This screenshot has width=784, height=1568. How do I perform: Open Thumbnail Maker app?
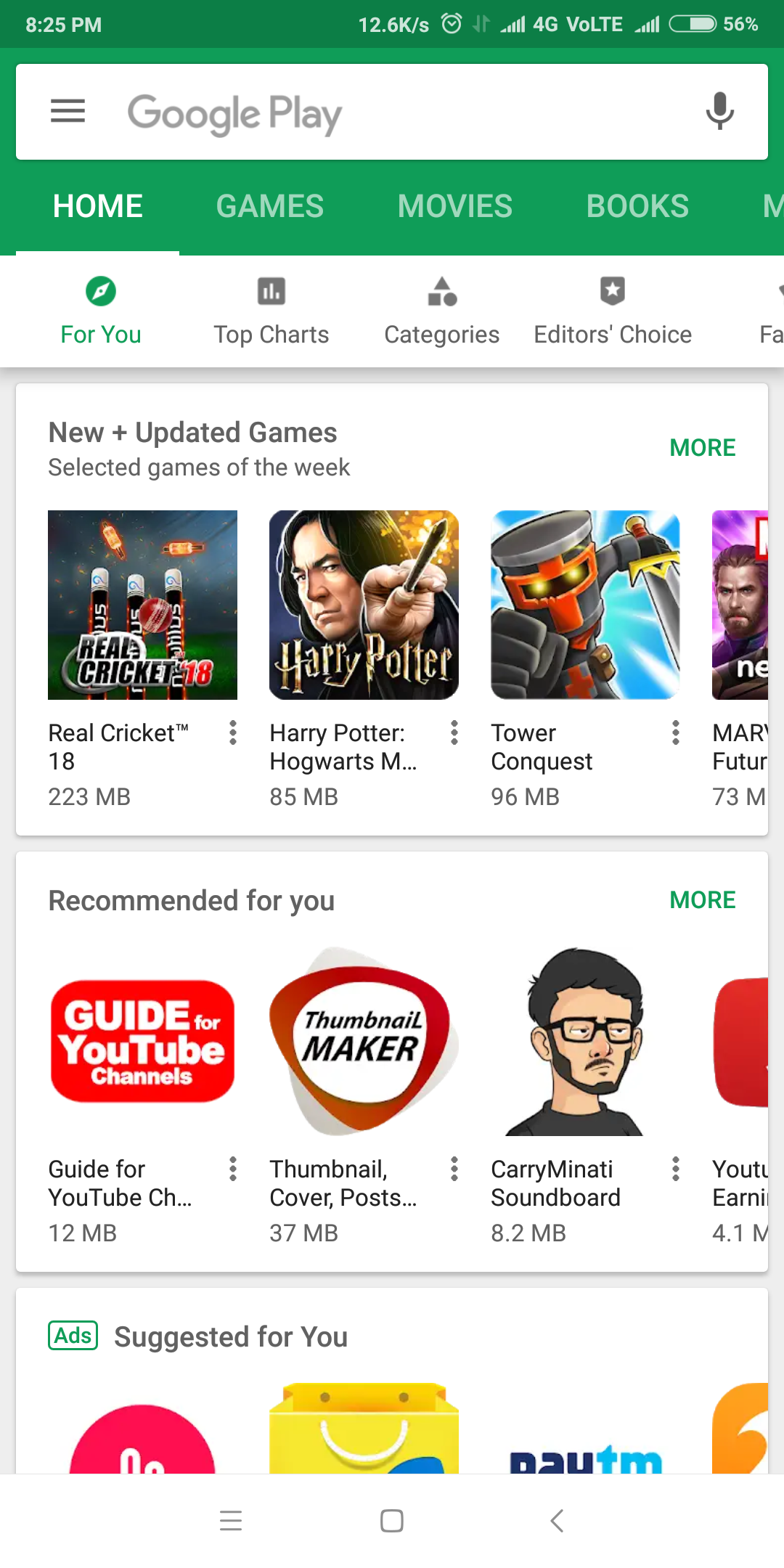(x=364, y=1042)
